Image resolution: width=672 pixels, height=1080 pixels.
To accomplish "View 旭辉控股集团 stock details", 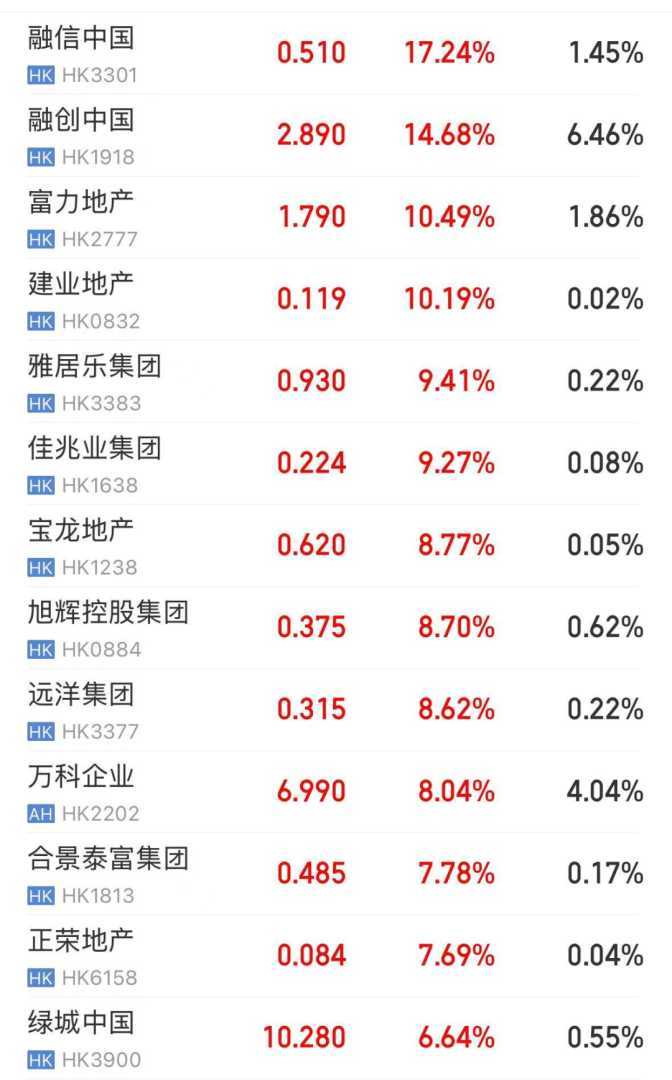I will click(x=108, y=613).
